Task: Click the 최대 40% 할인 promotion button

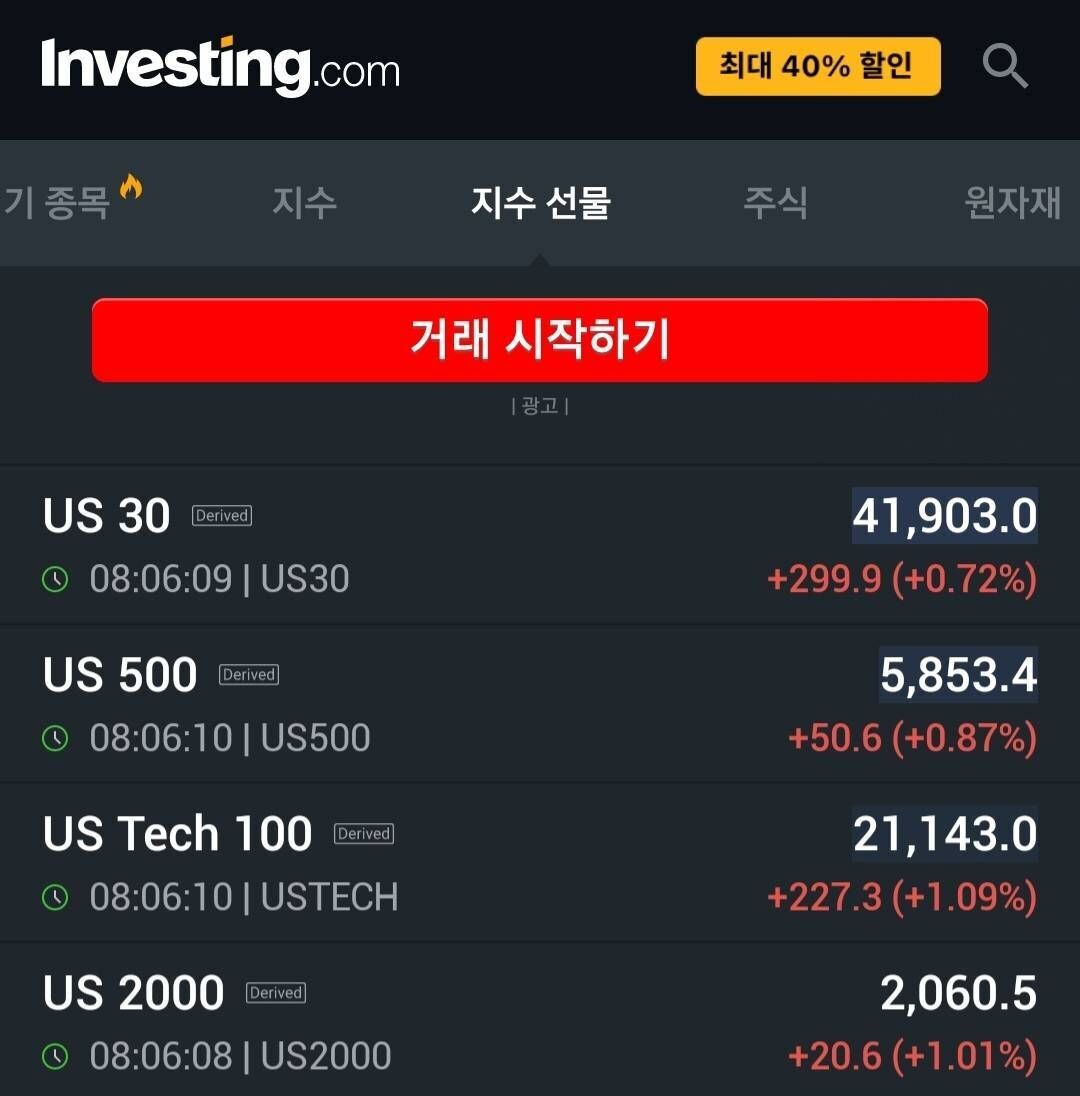Action: [x=818, y=66]
